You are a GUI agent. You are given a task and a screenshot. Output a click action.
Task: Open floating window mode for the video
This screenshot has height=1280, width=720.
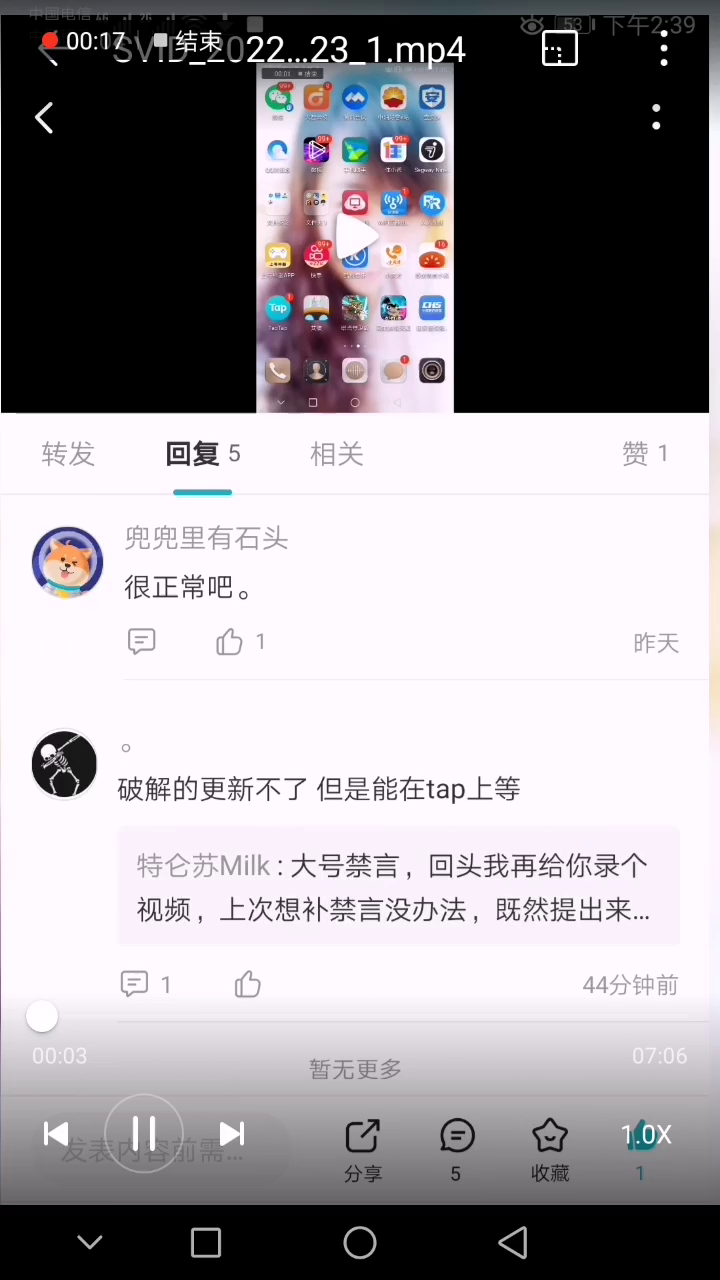560,48
